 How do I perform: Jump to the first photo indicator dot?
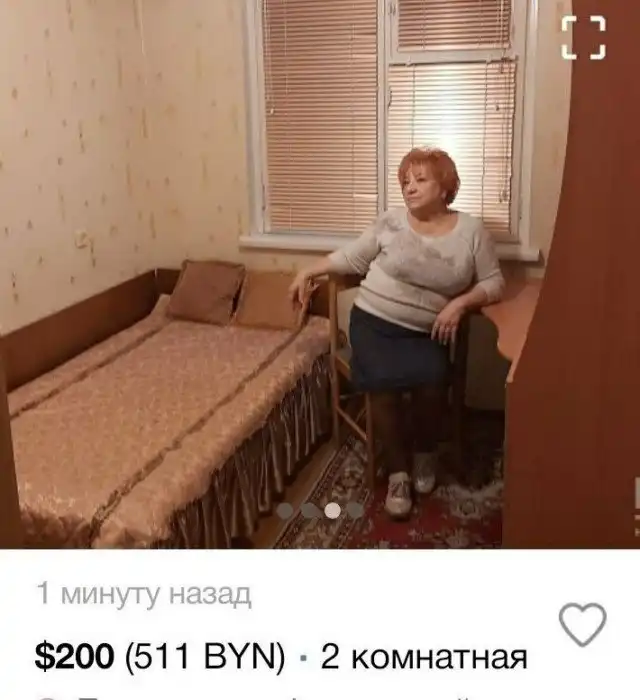pyautogui.click(x=285, y=509)
